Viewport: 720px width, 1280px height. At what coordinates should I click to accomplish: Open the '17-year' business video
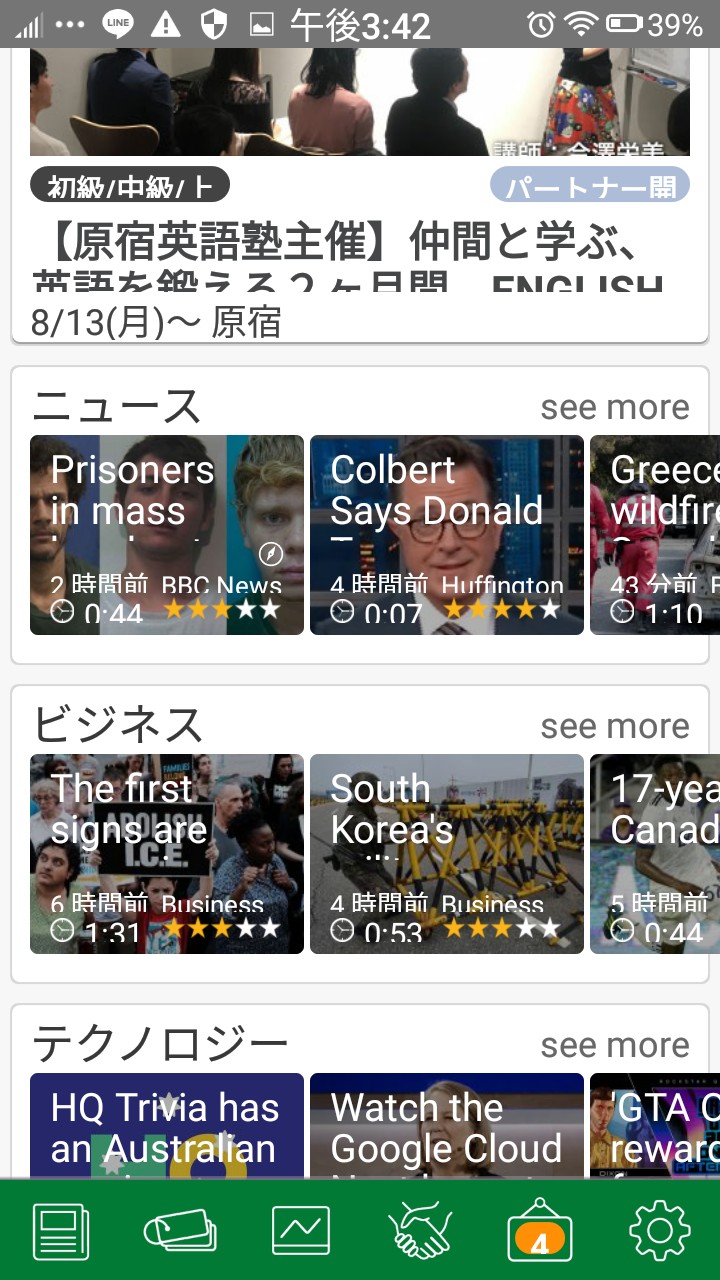(x=655, y=853)
